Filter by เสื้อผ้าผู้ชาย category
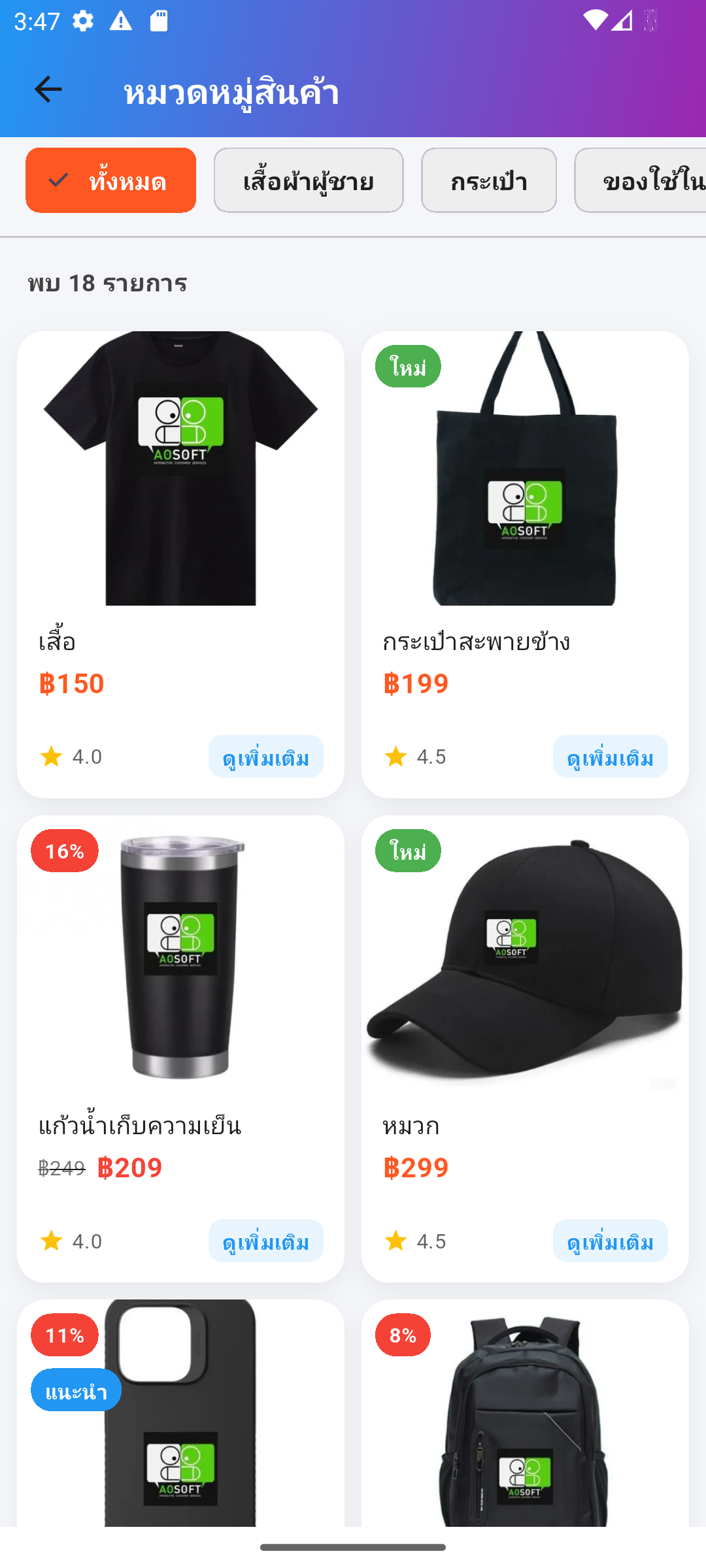This screenshot has height=1568, width=706. 309,180
